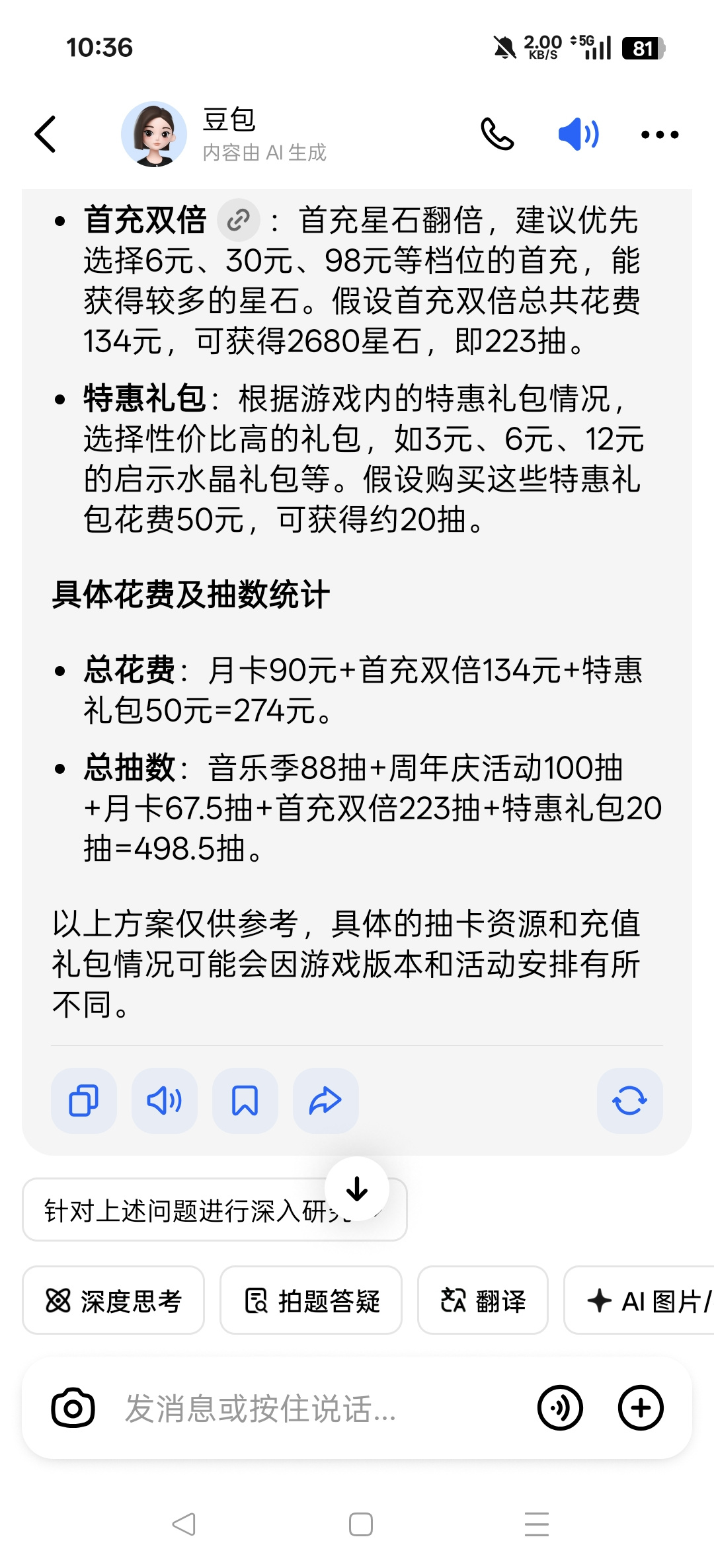Start a voice call with 豆包
The height and width of the screenshot is (1568, 714).
click(x=497, y=134)
